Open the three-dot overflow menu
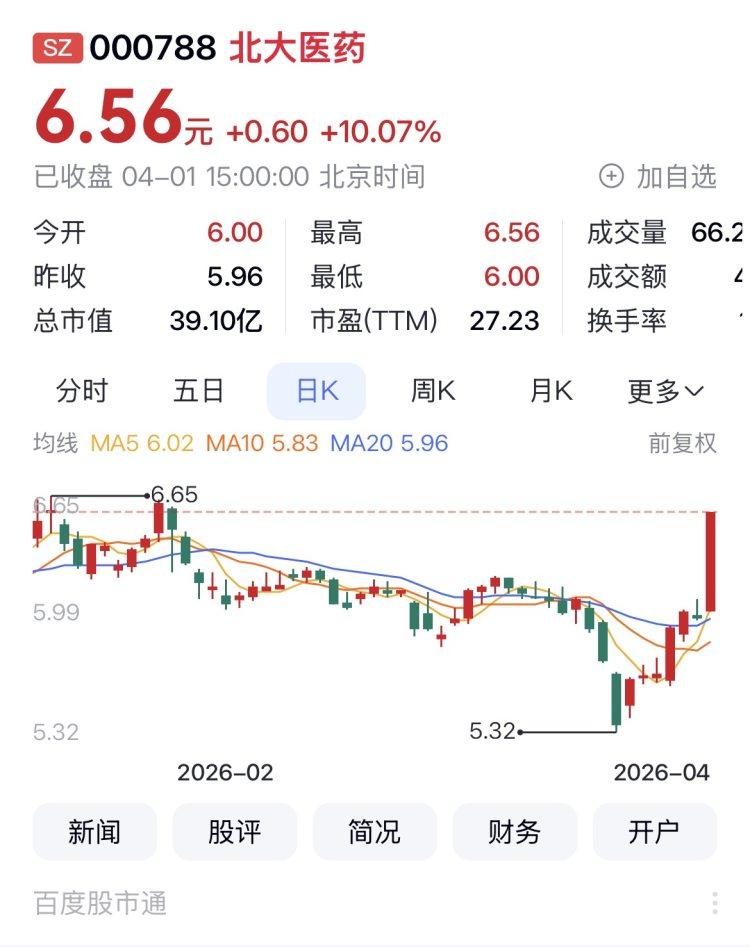Screen dimensions: 750x947 pyautogui.click(x=715, y=903)
